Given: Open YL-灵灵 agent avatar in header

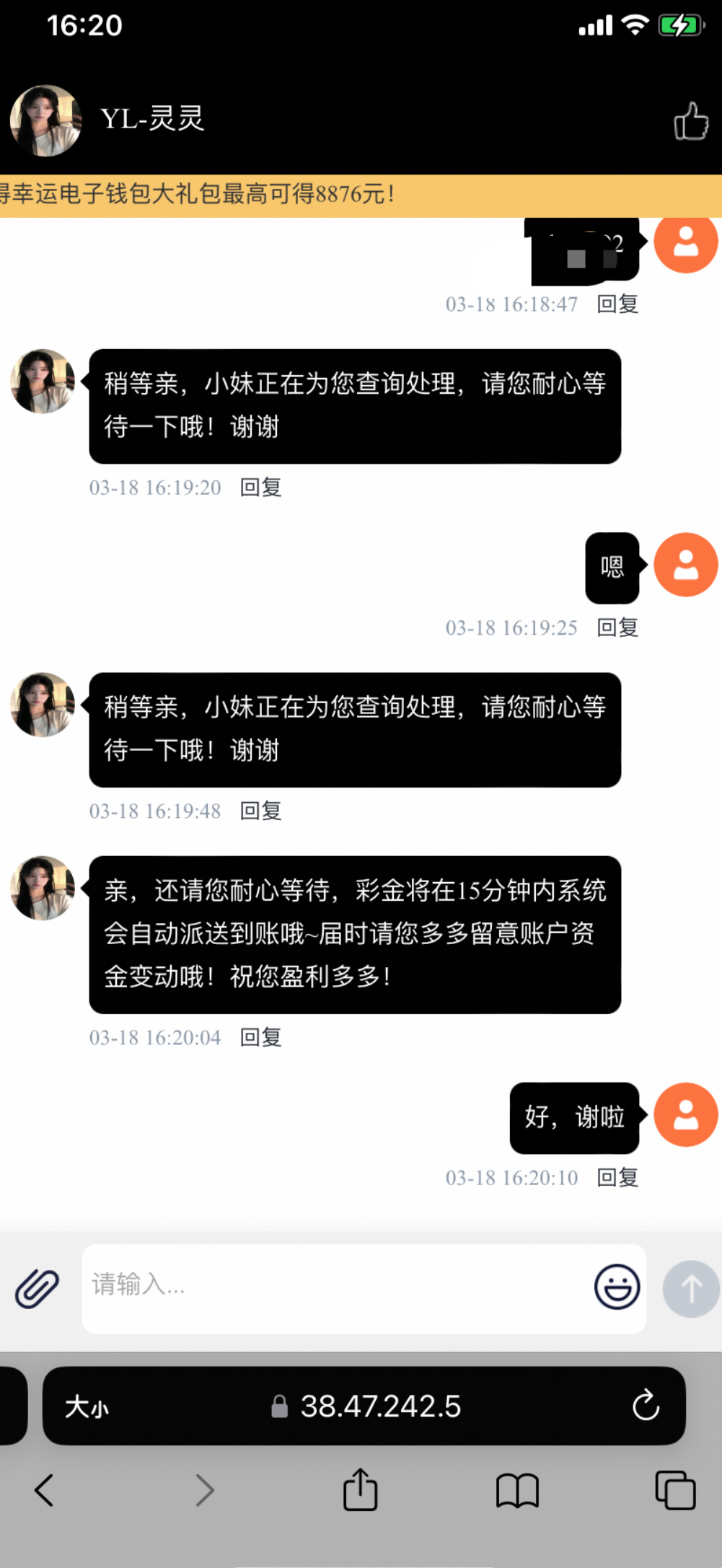Looking at the screenshot, I should pos(45,120).
